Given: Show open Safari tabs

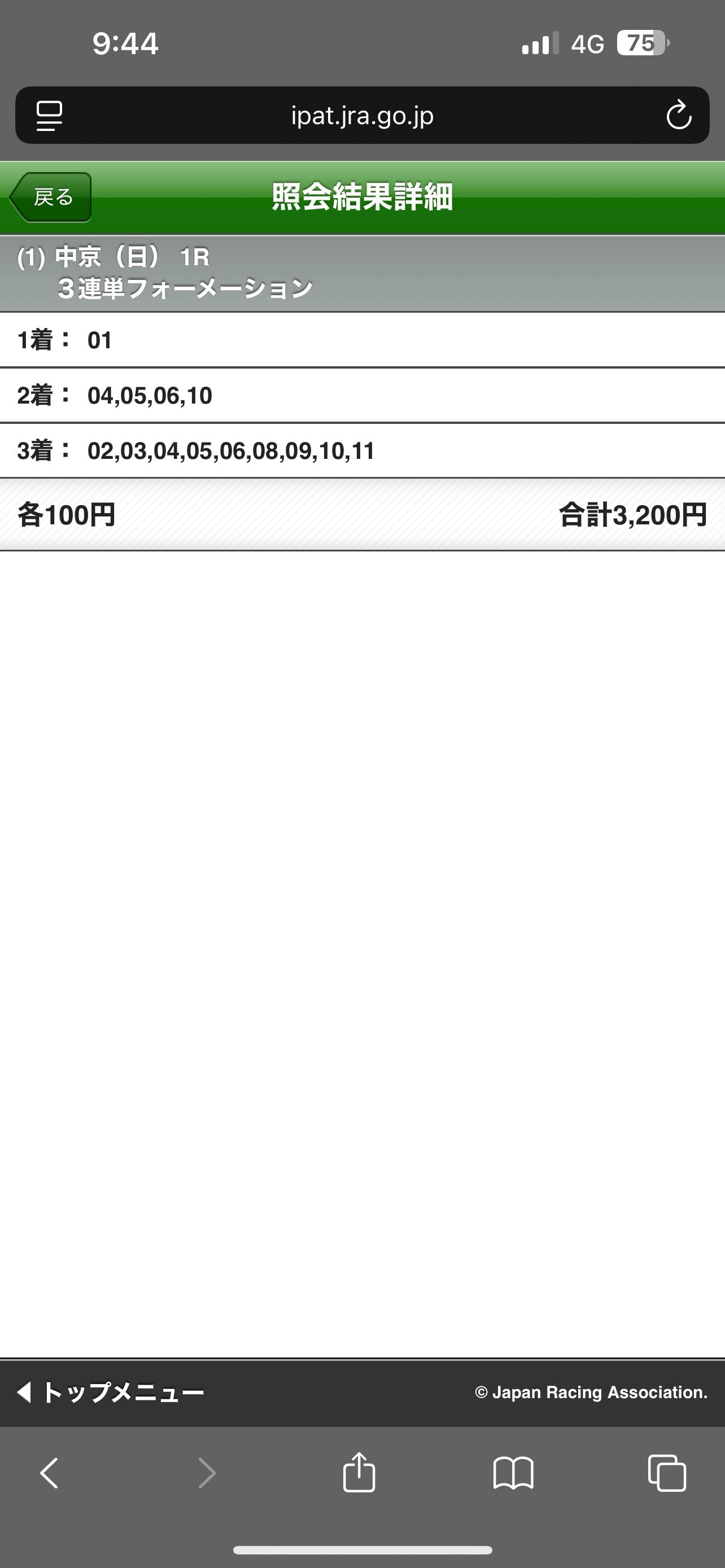Looking at the screenshot, I should [667, 1473].
